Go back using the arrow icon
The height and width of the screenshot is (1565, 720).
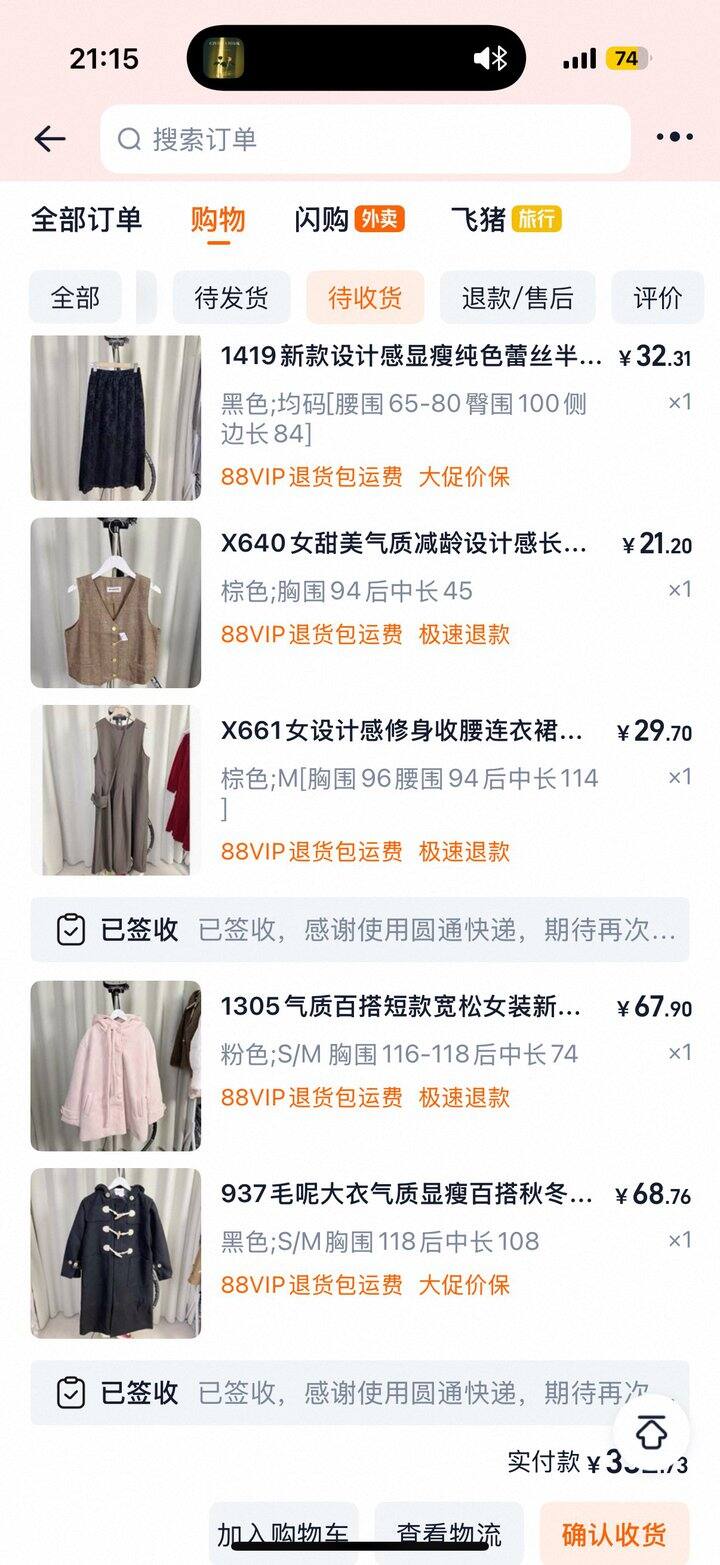49,139
